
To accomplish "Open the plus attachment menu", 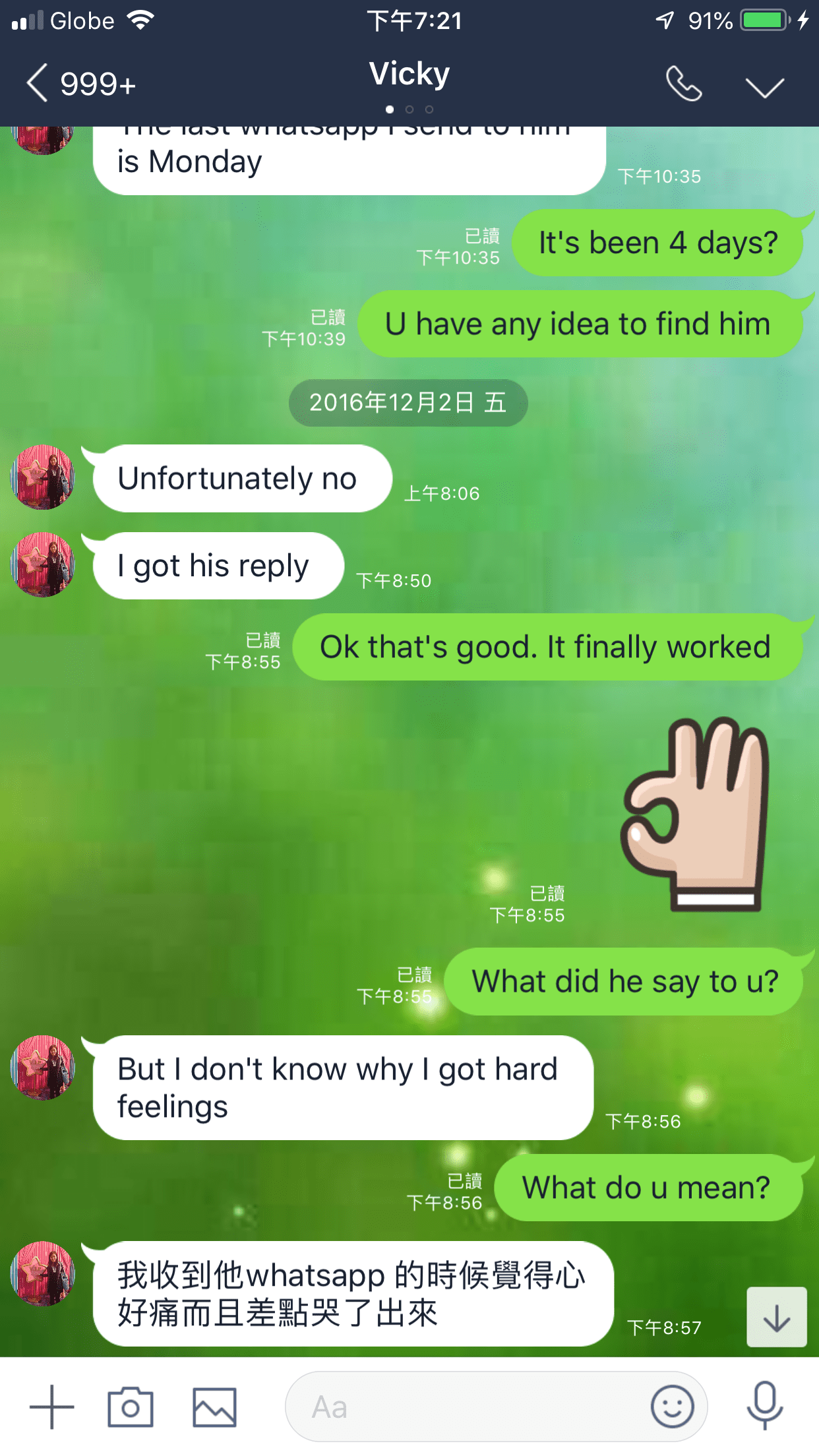I will click(51, 1407).
